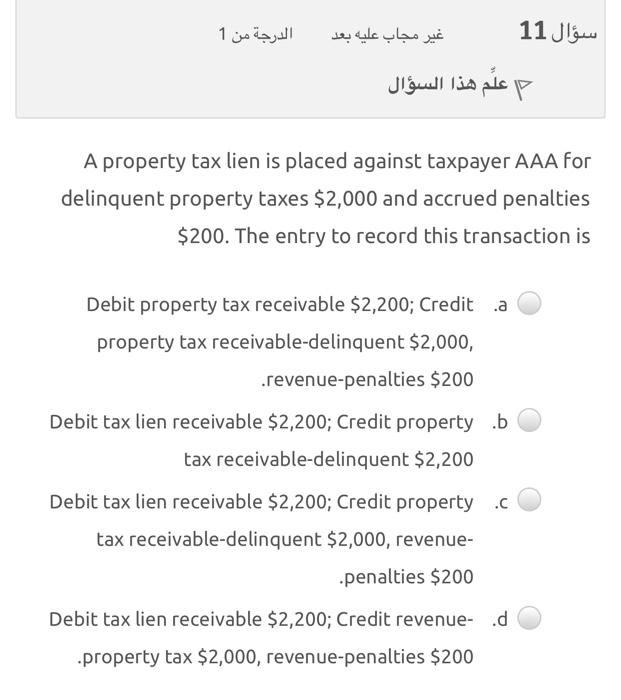Choose answer option b
Image resolution: width=621 pixels, height=700 pixels.
coord(531,421)
